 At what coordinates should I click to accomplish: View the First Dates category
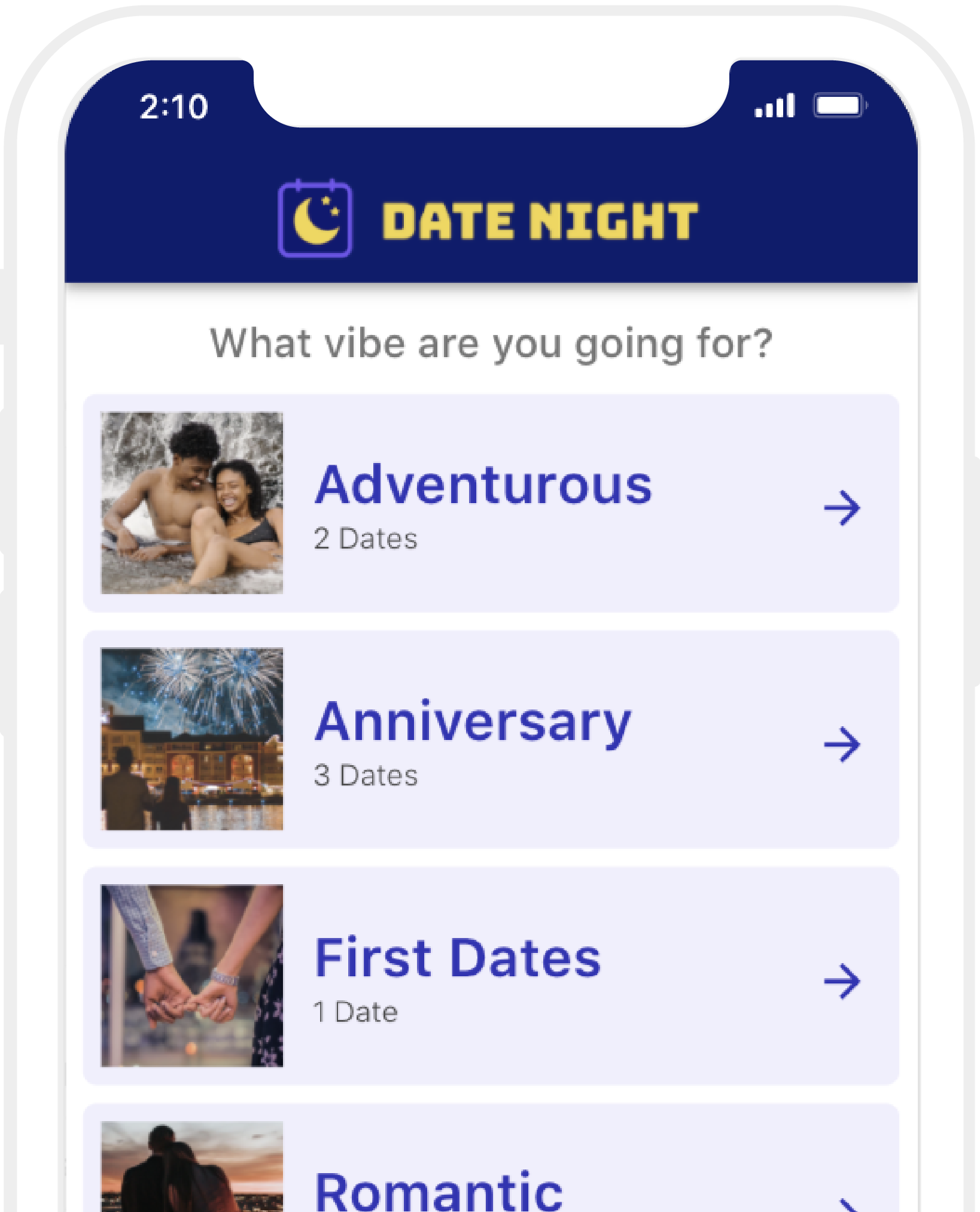coord(491,976)
